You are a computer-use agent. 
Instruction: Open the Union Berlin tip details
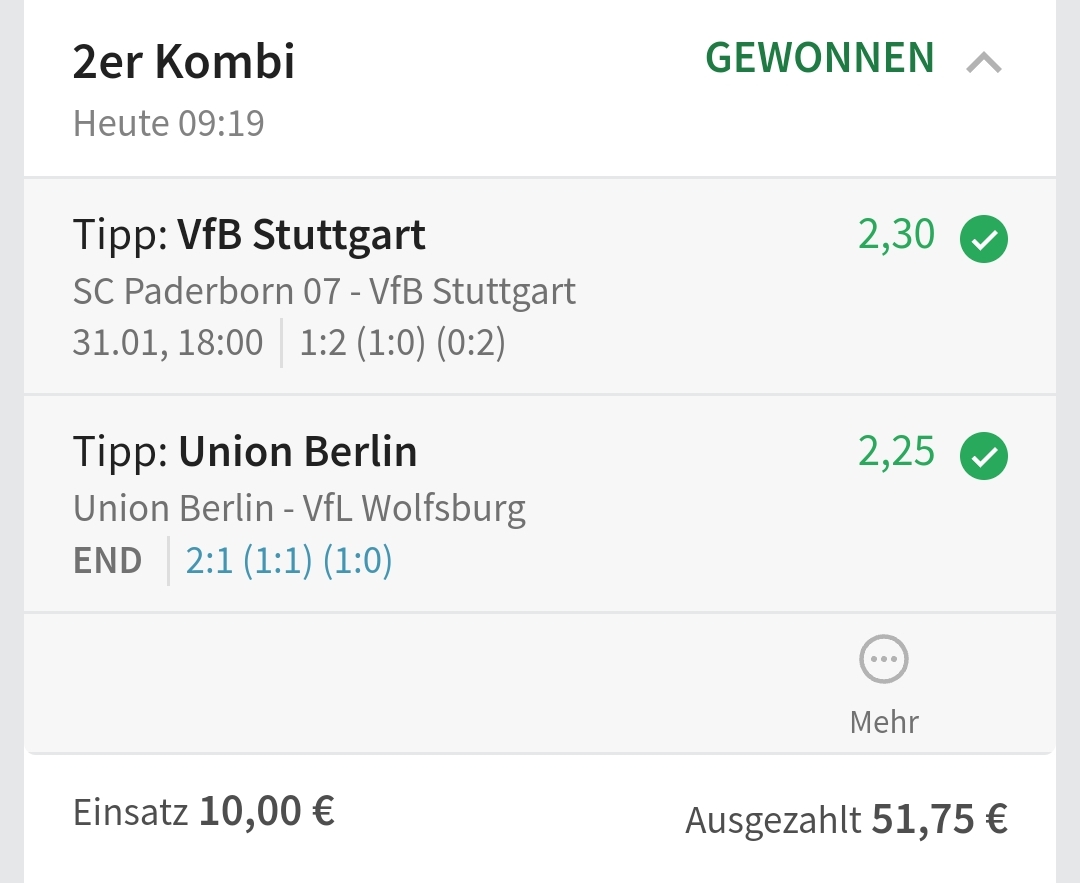click(296, 453)
